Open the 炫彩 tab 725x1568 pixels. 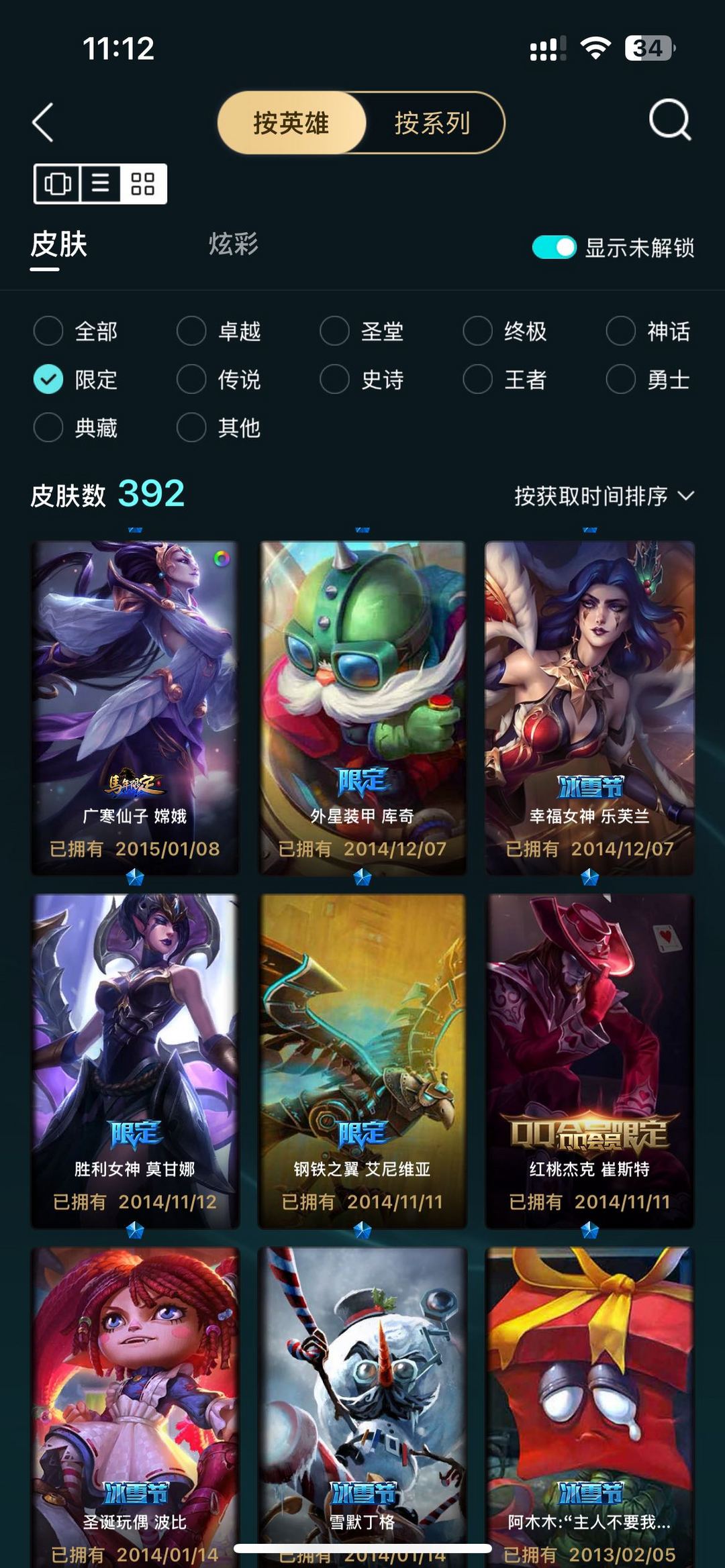[233, 244]
